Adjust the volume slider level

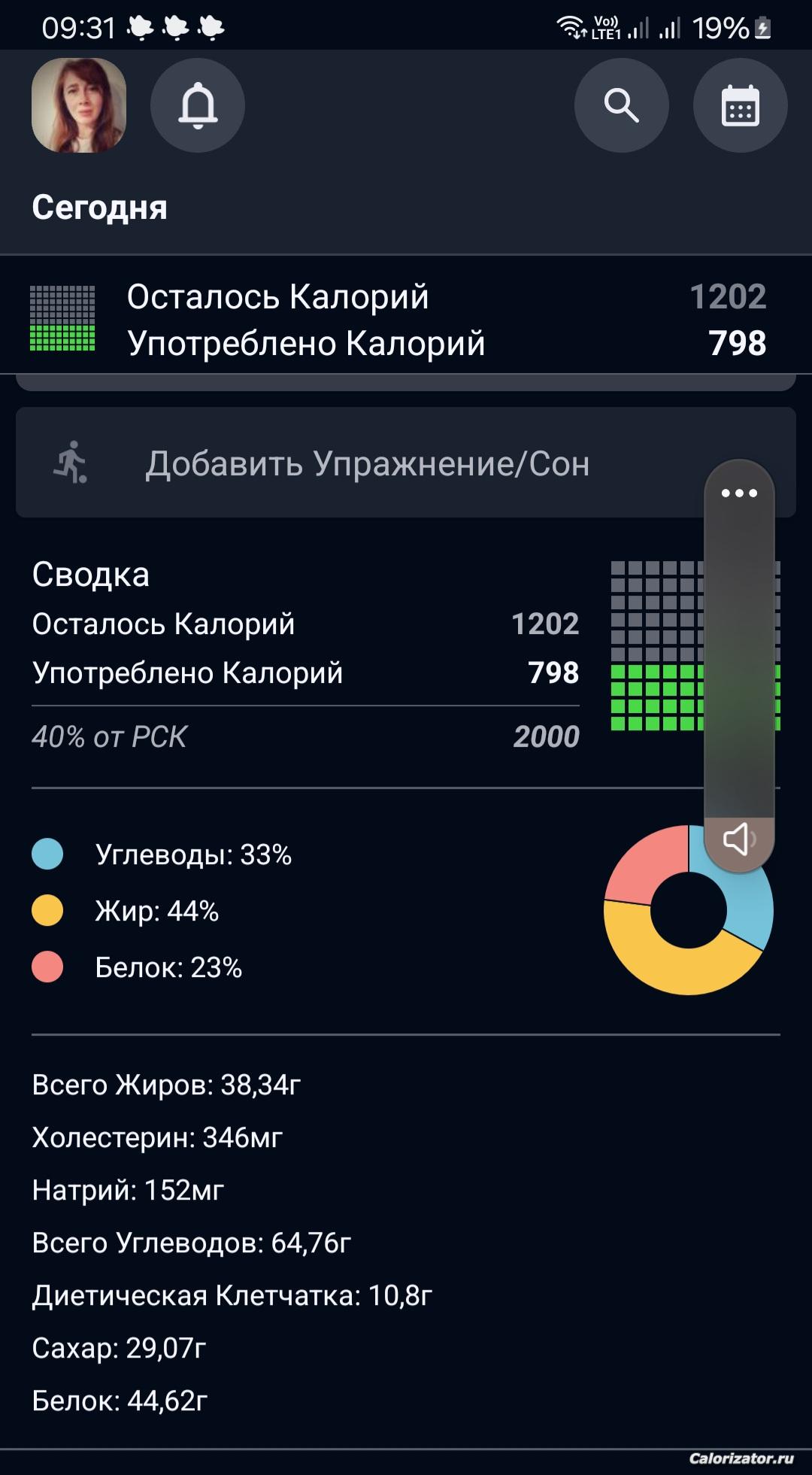[x=739, y=662]
